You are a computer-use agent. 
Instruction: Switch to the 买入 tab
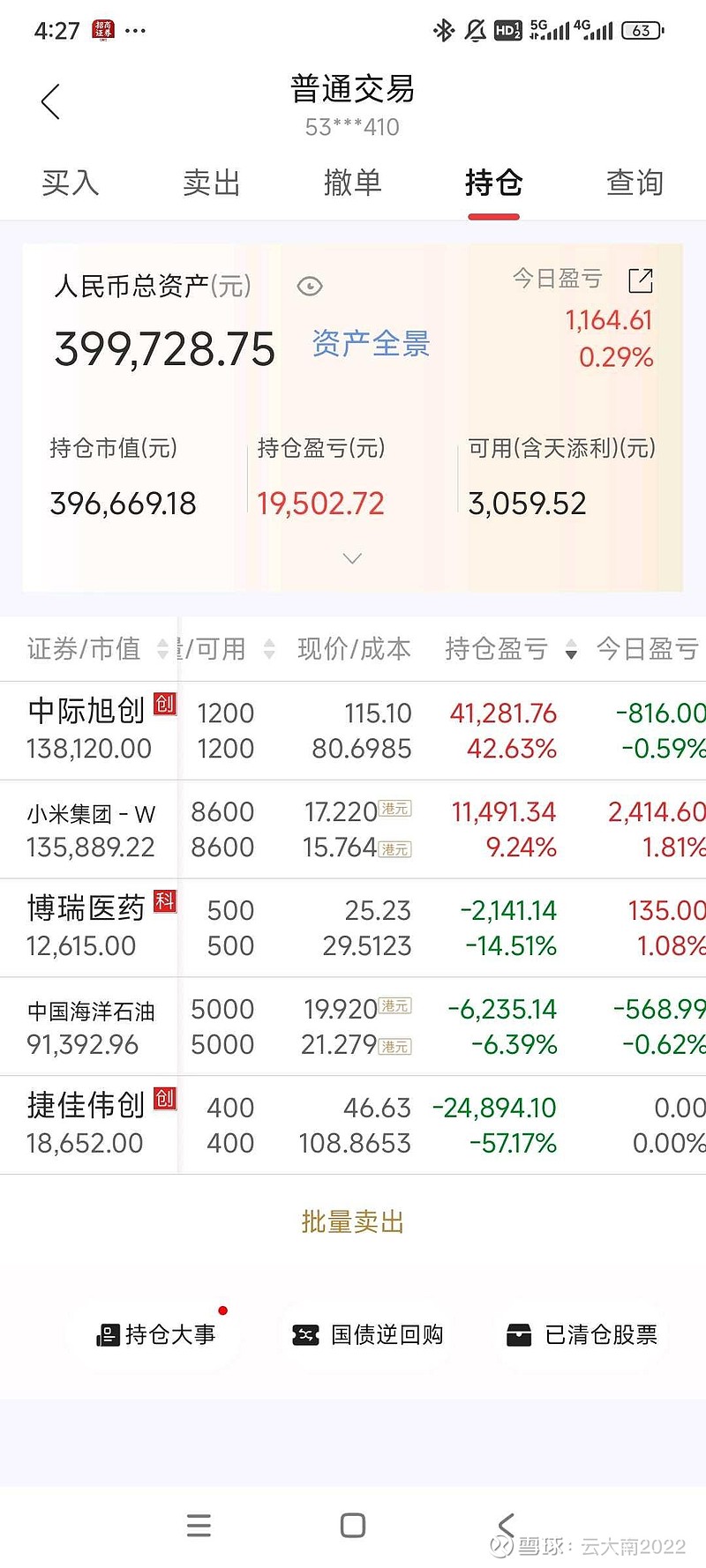click(71, 183)
